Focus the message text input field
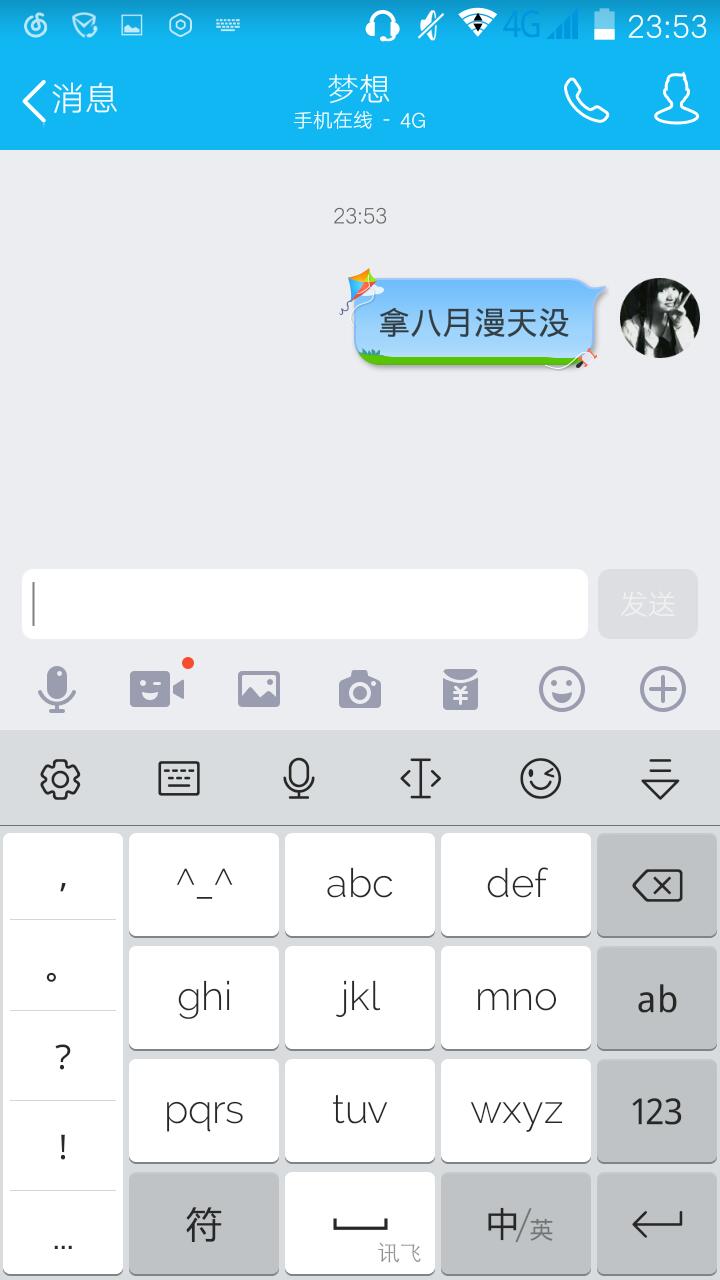Screen dimensions: 720x1280 click(305, 604)
